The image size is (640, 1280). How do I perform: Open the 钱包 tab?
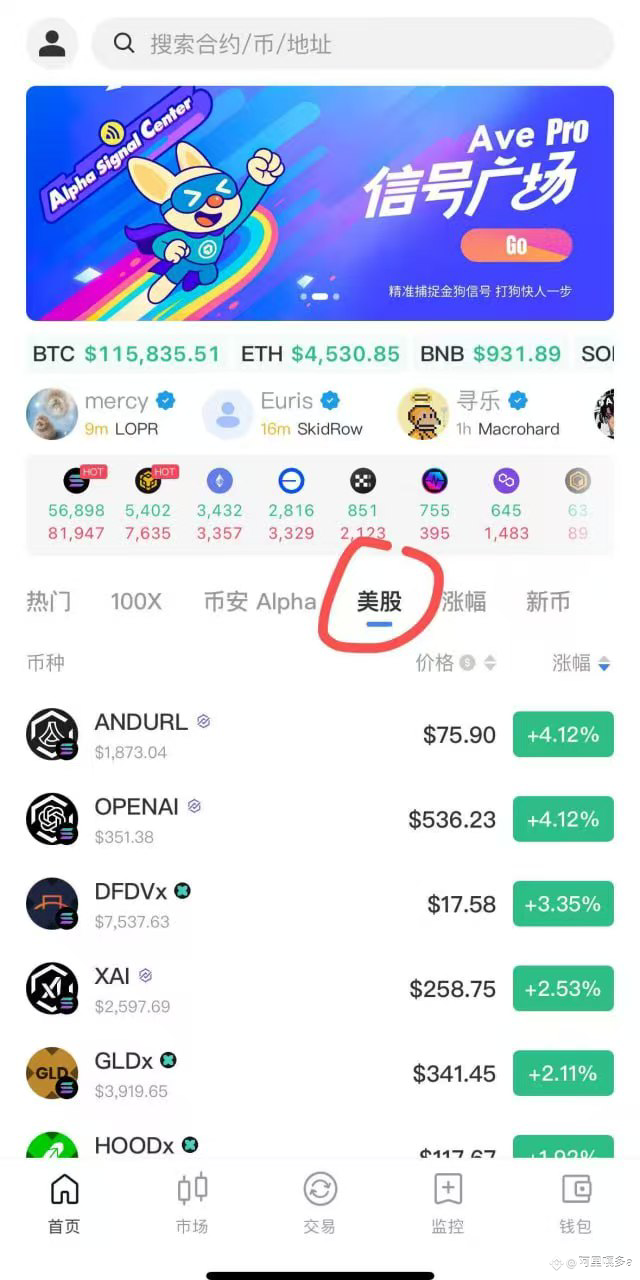pyautogui.click(x=576, y=1203)
